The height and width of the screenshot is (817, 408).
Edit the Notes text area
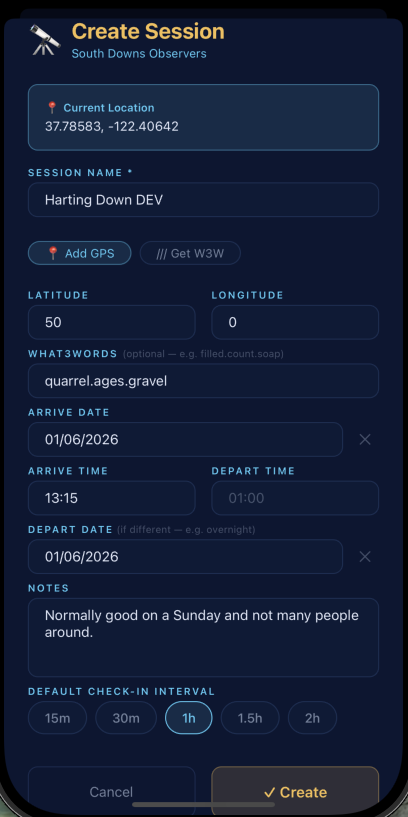pos(203,638)
